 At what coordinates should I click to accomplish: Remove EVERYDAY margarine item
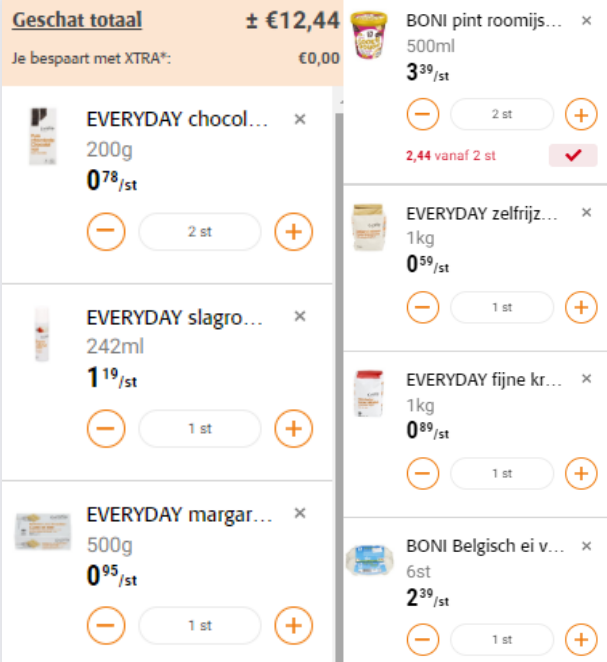[x=299, y=513]
